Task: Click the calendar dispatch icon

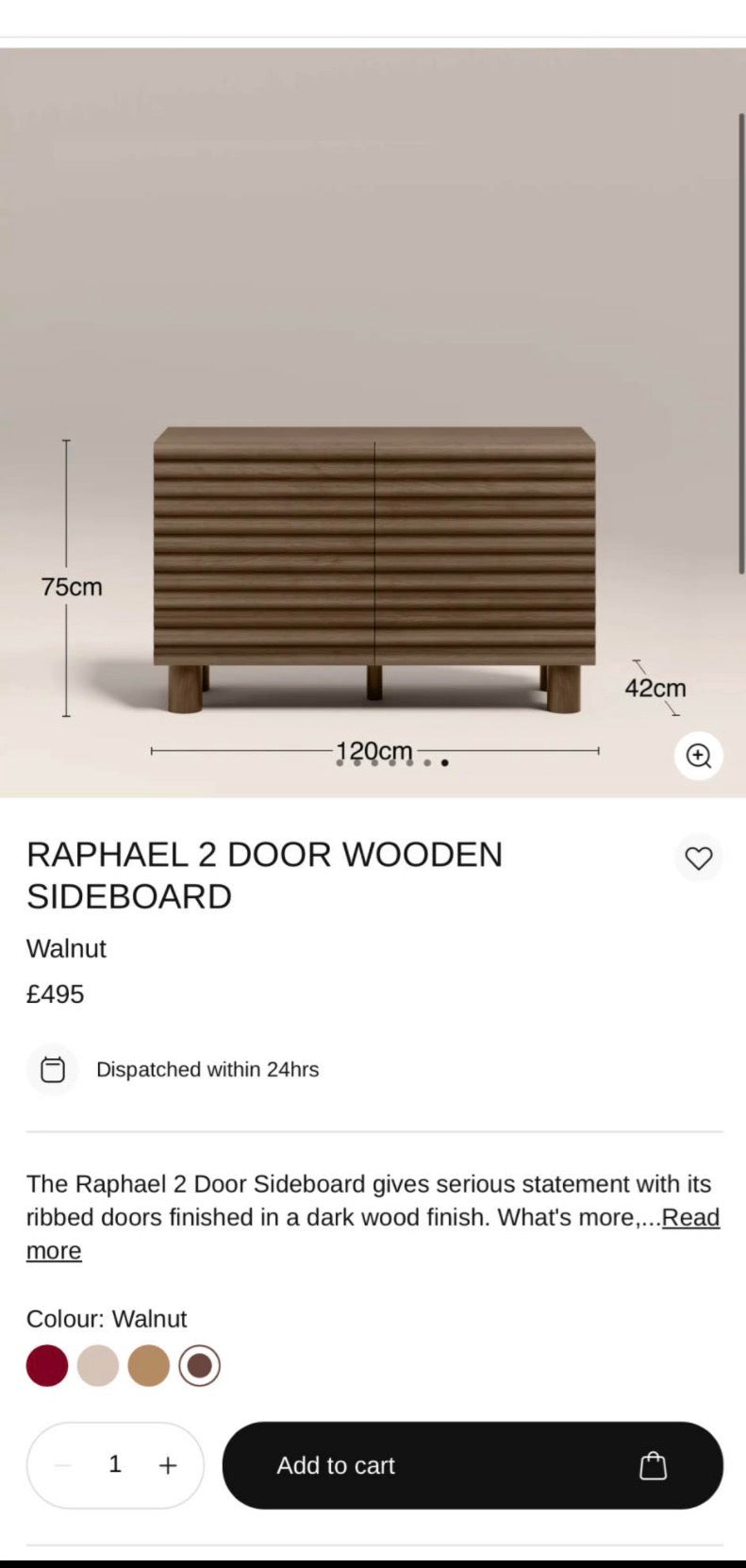Action: [52, 1070]
